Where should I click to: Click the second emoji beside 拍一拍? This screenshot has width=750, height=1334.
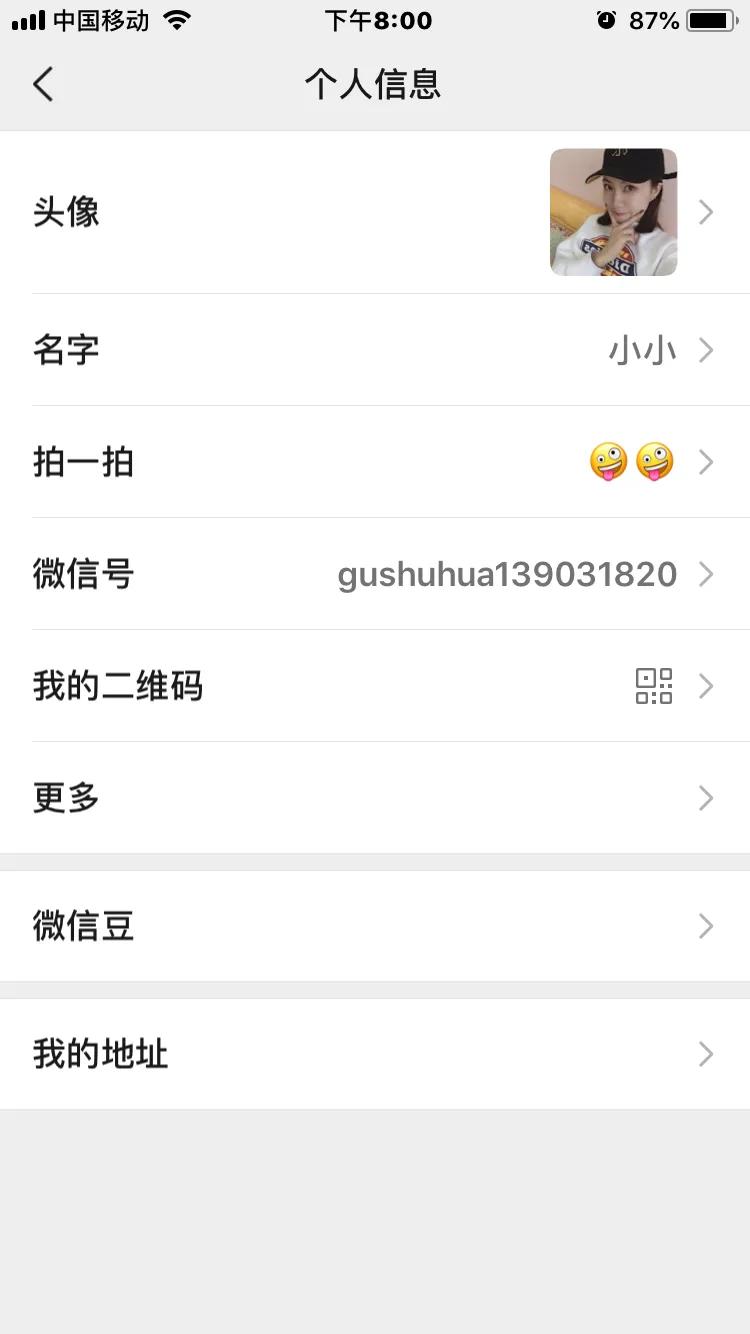point(654,461)
